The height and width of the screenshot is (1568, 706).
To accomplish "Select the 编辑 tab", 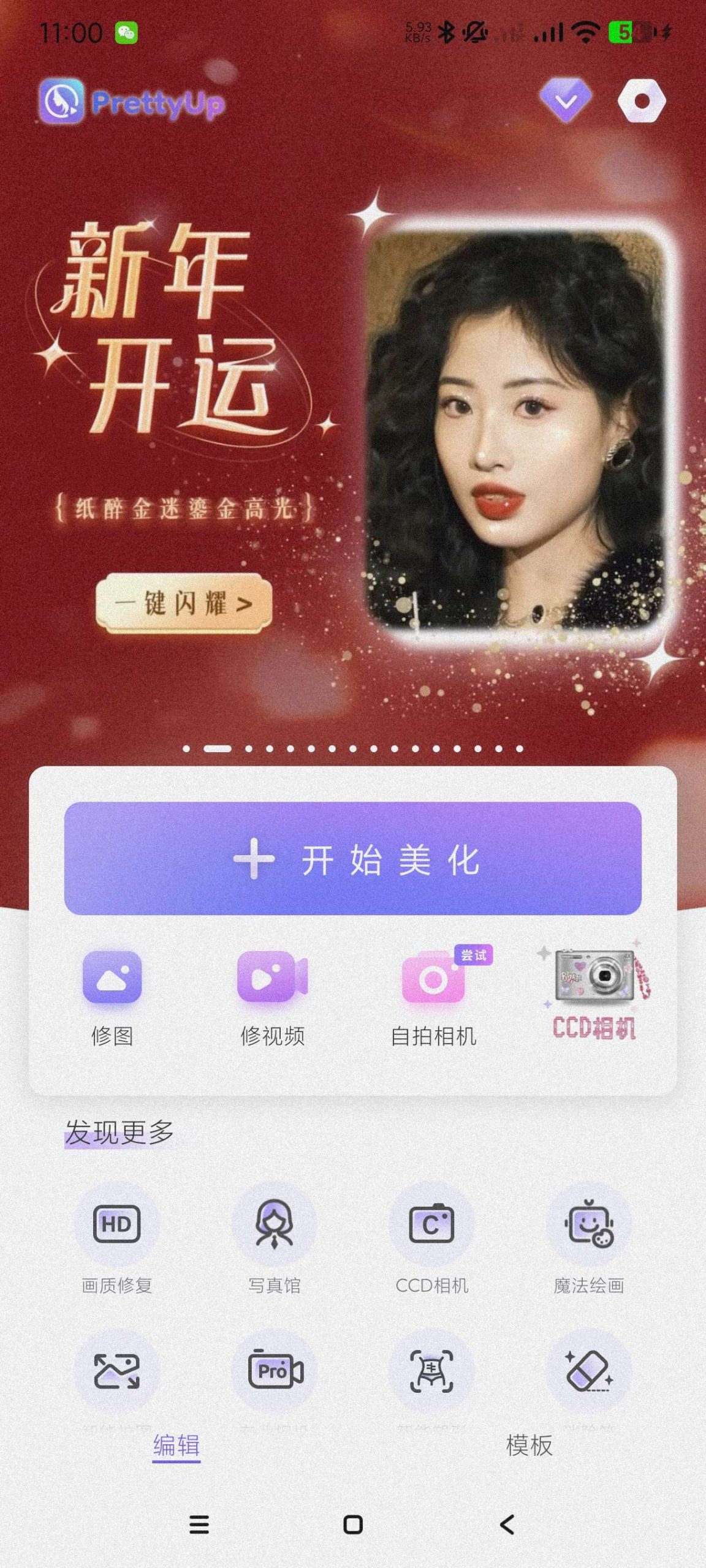I will pyautogui.click(x=176, y=1445).
